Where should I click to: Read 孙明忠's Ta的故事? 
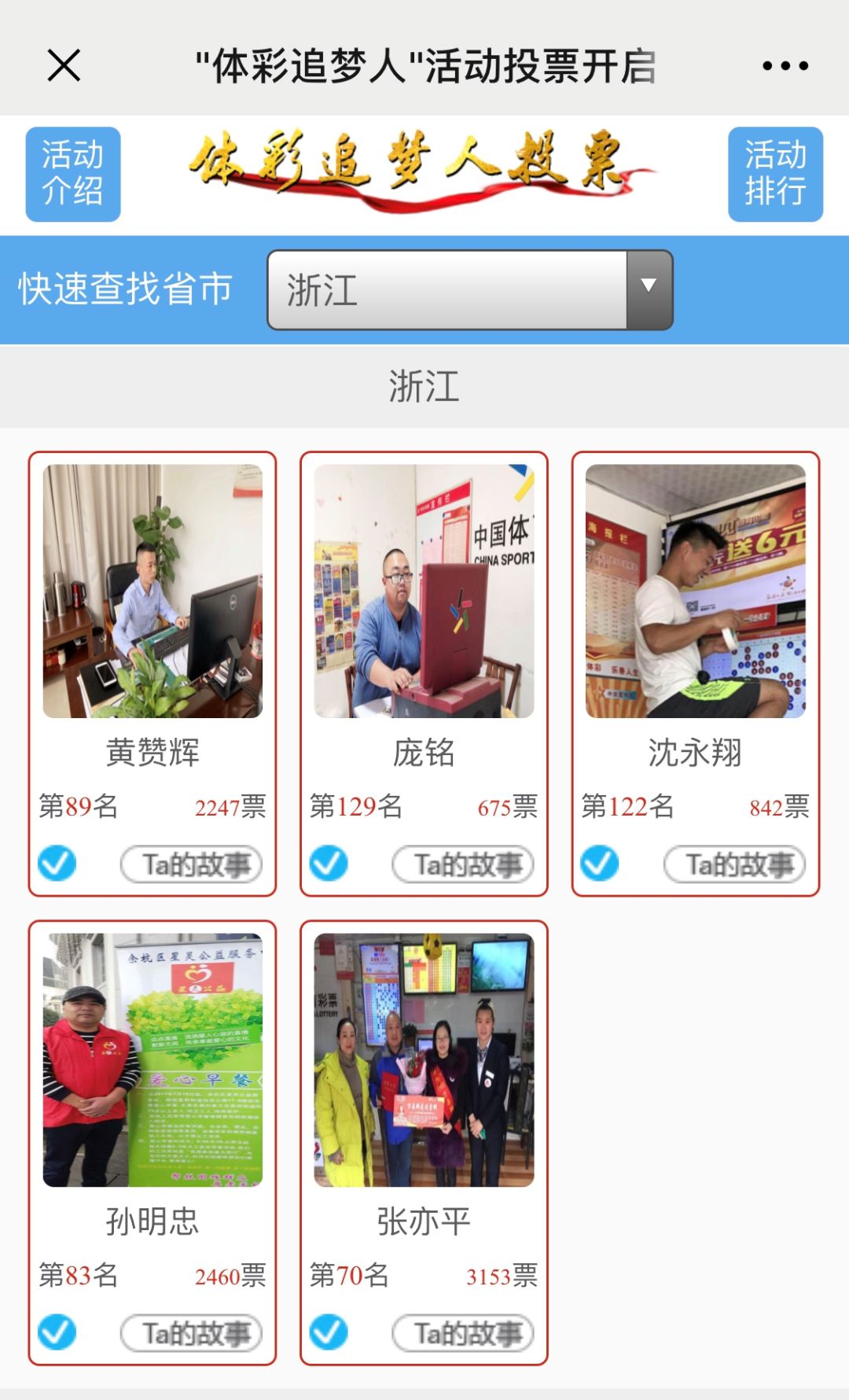click(191, 1333)
